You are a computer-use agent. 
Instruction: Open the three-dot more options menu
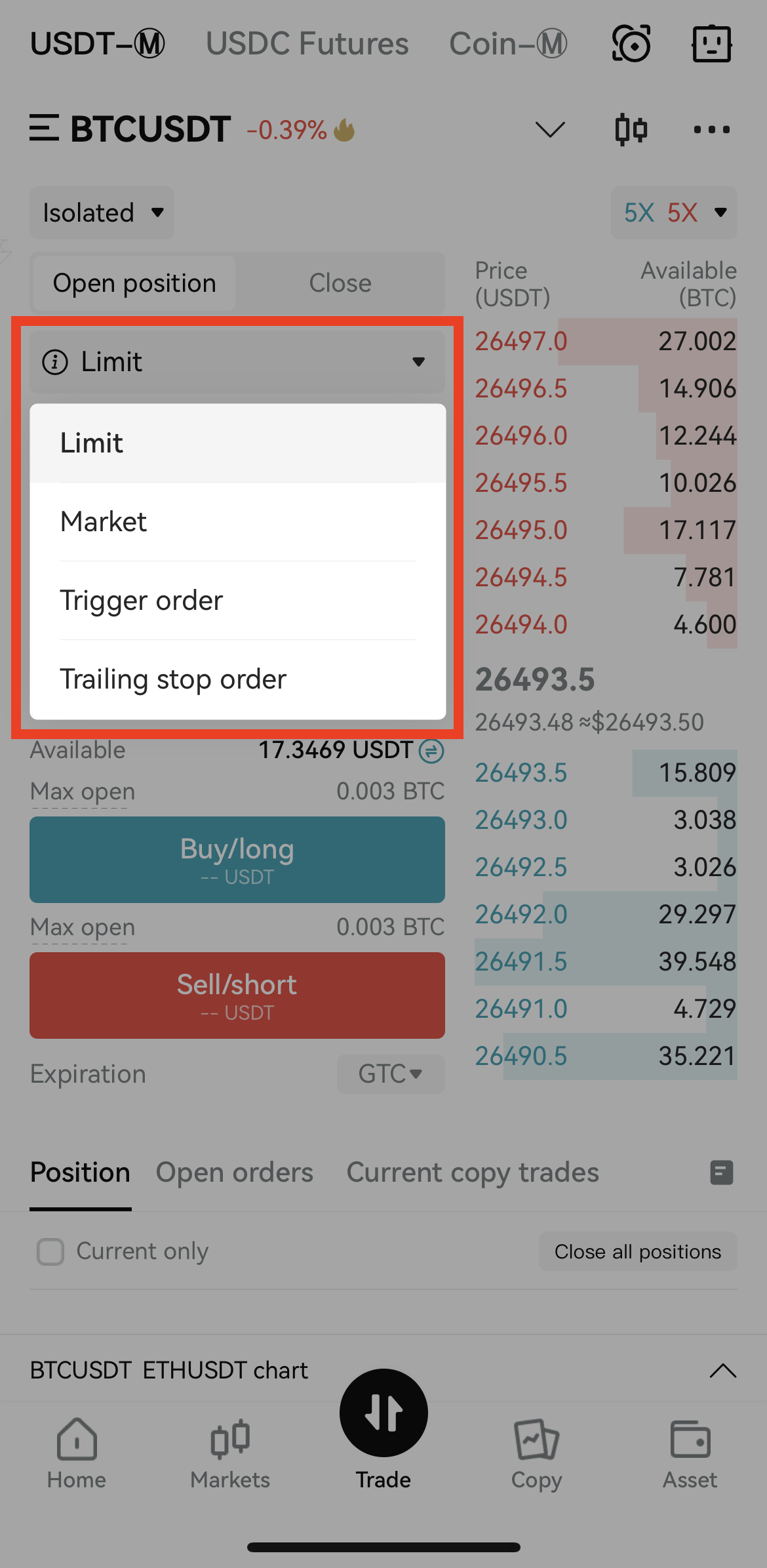712,129
